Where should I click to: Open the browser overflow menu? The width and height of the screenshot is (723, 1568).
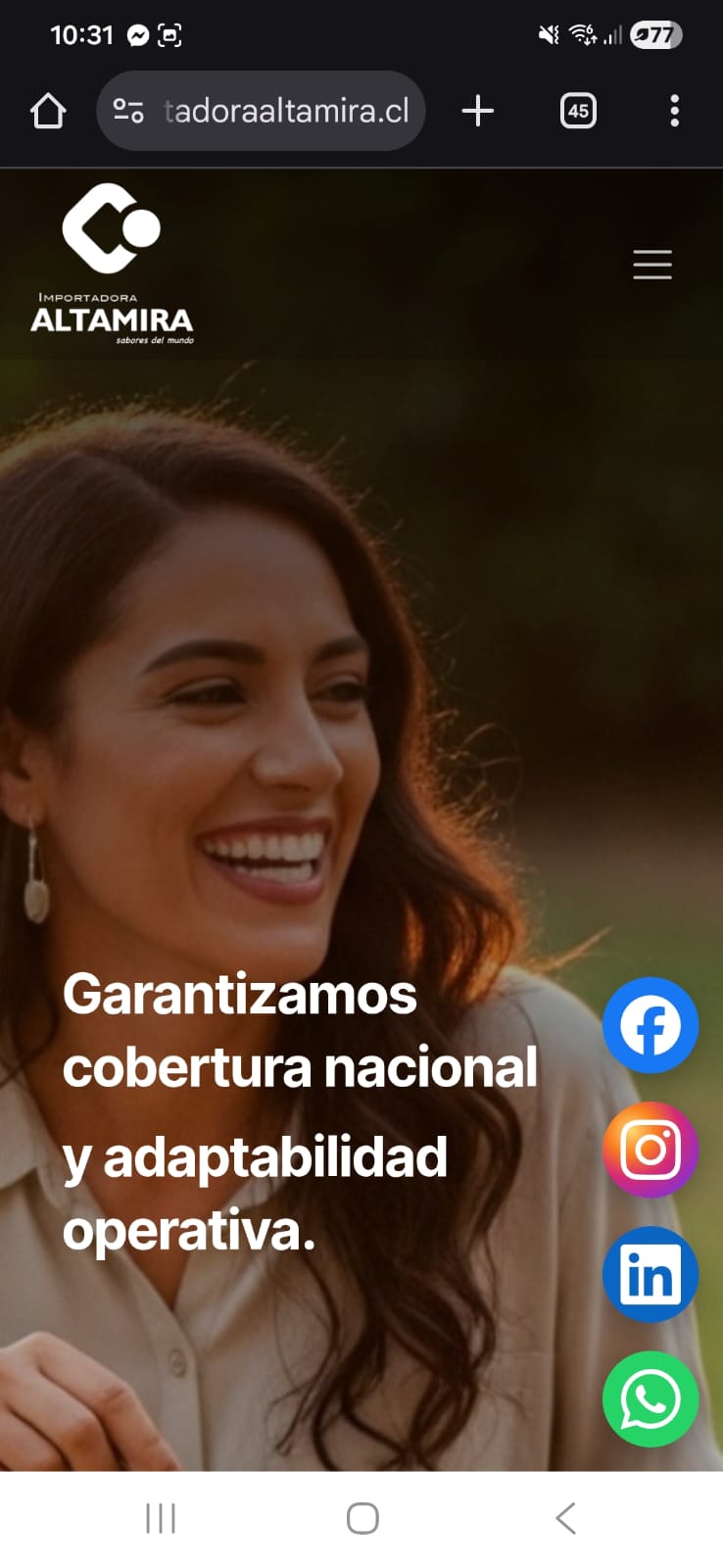click(674, 111)
